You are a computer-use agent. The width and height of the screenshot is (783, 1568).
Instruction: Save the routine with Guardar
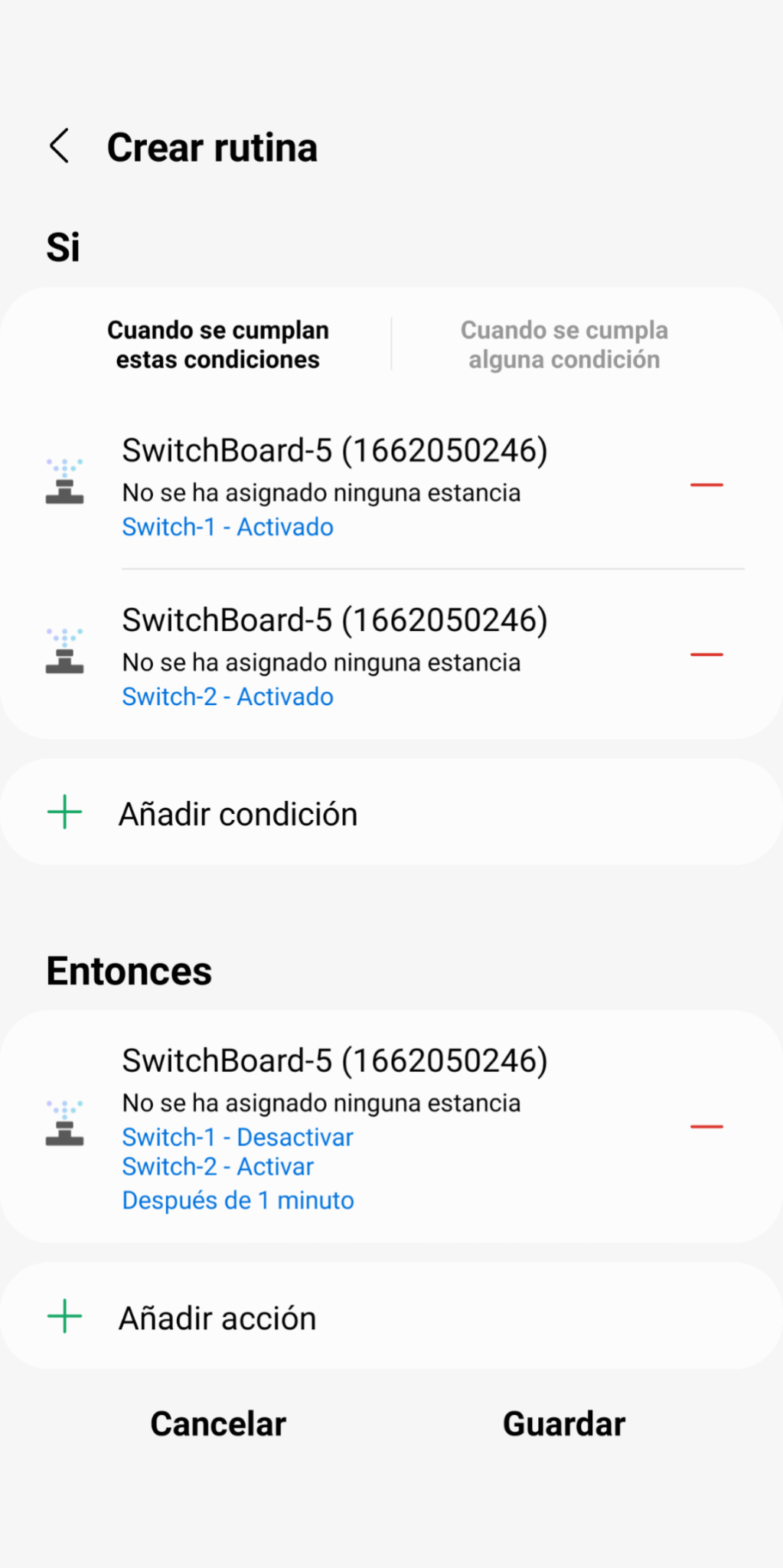point(564,1424)
